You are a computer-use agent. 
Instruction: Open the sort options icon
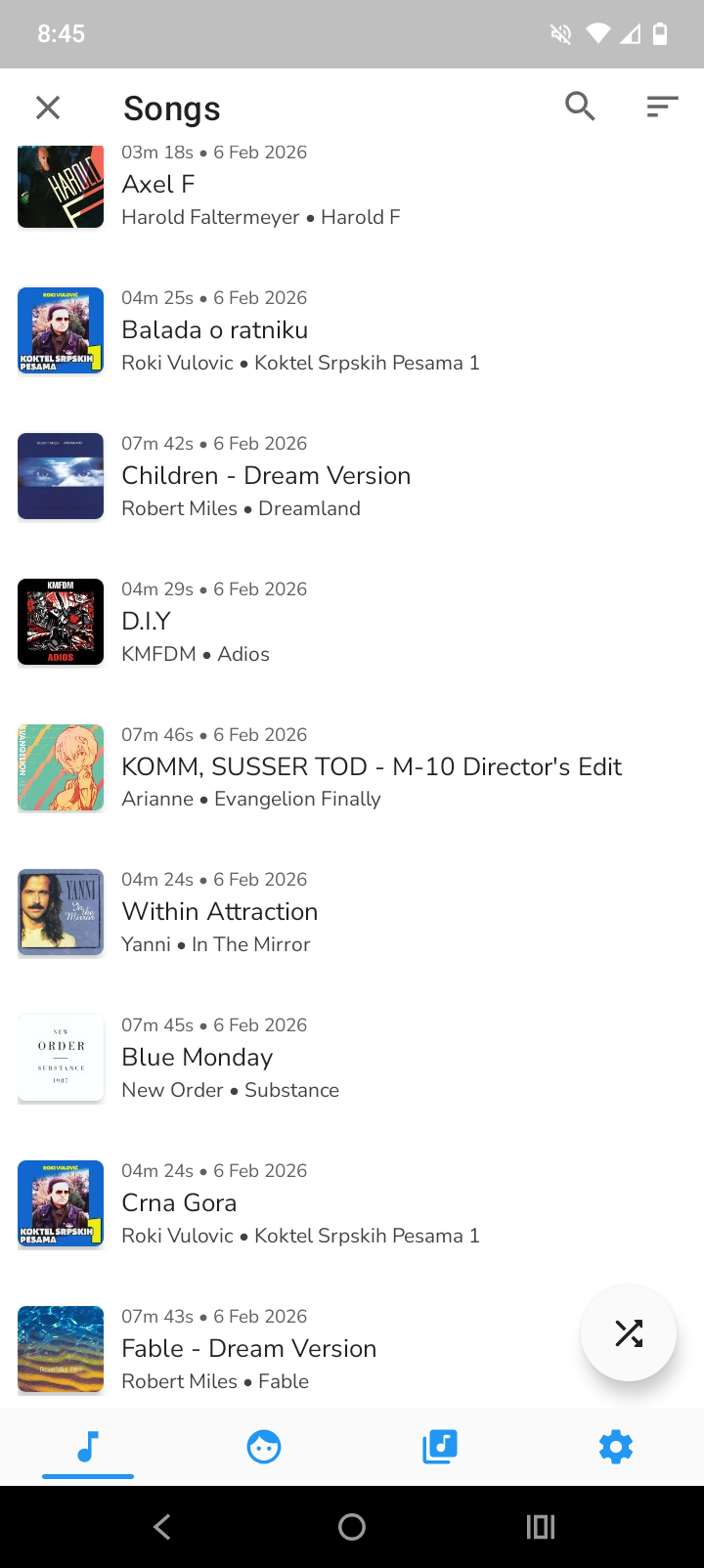tap(662, 107)
